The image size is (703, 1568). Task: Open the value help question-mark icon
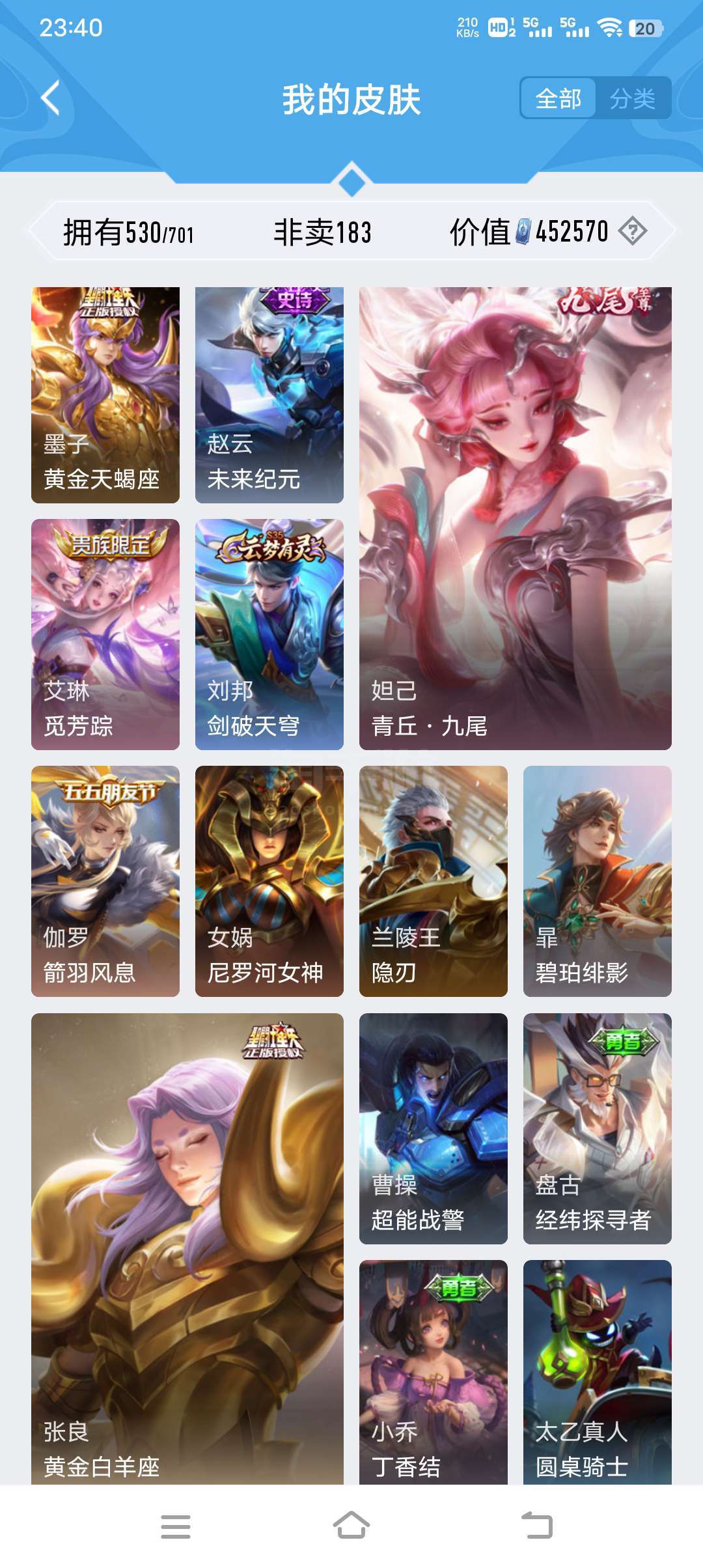point(633,231)
